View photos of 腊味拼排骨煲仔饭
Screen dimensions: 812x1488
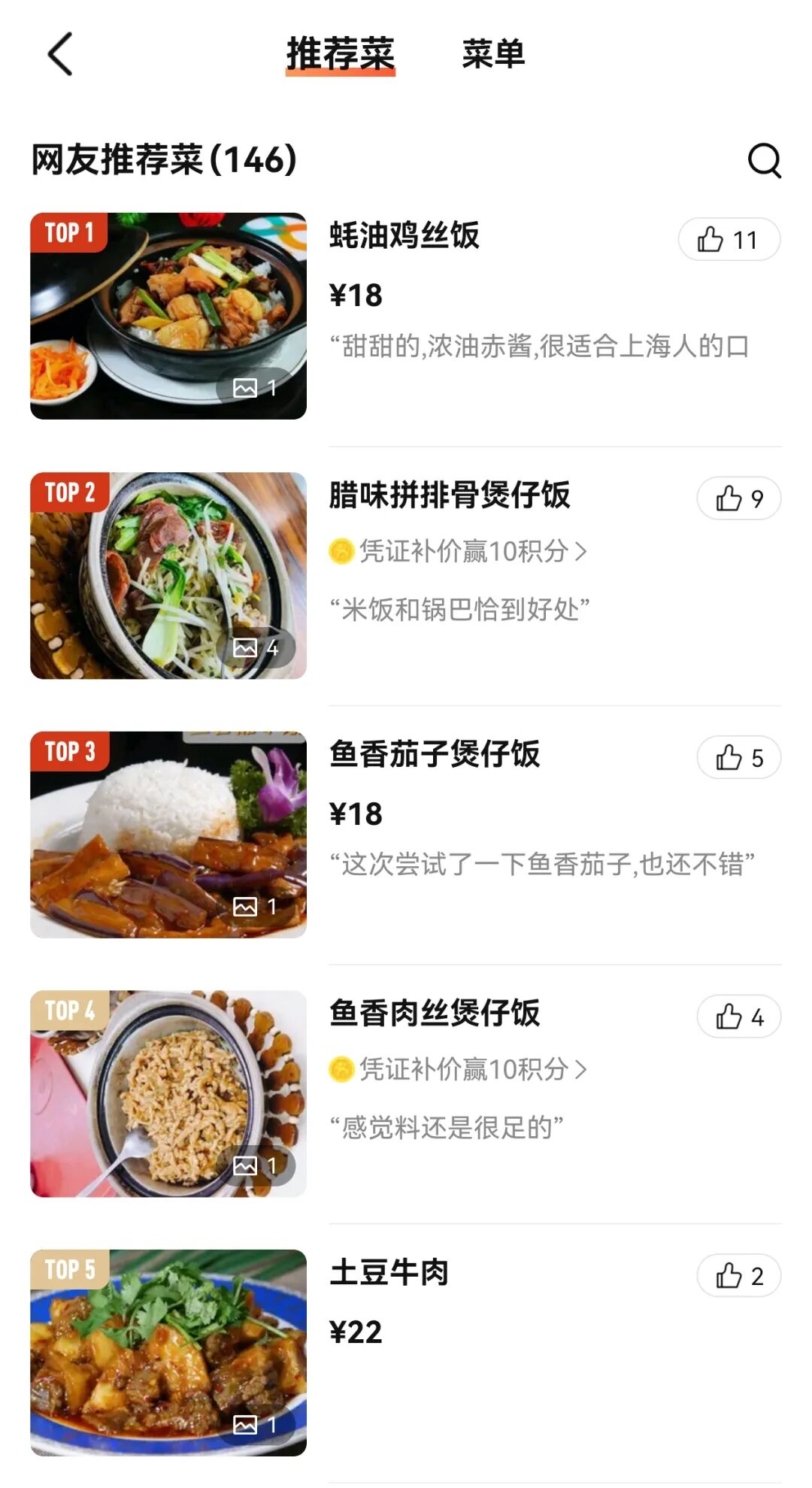coord(168,575)
